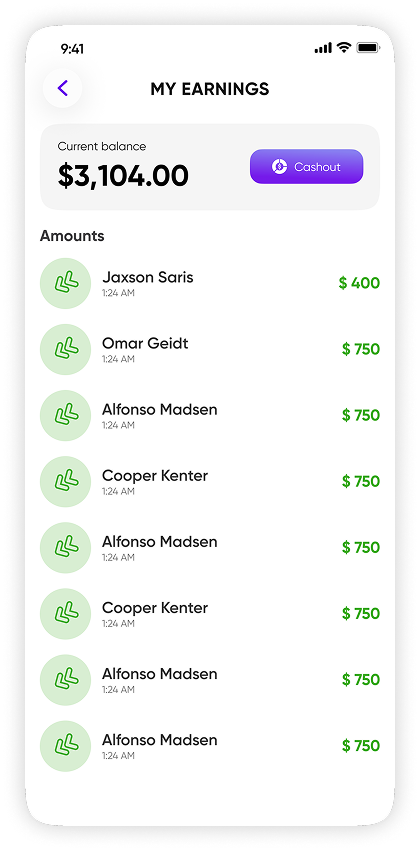Viewport: 420px width, 851px height.
Task: Go back using the purple arrow
Action: (x=62, y=88)
